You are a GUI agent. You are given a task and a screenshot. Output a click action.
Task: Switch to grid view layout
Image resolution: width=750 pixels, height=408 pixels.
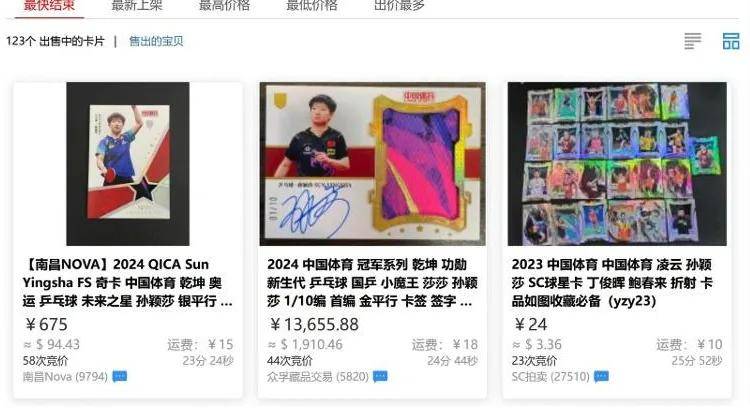coord(731,41)
